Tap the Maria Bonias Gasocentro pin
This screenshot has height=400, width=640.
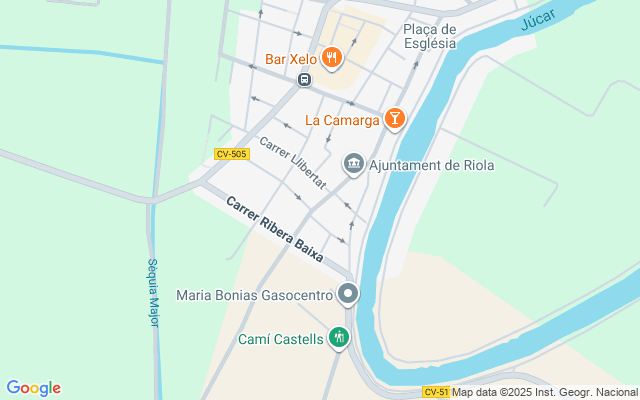pos(348,294)
